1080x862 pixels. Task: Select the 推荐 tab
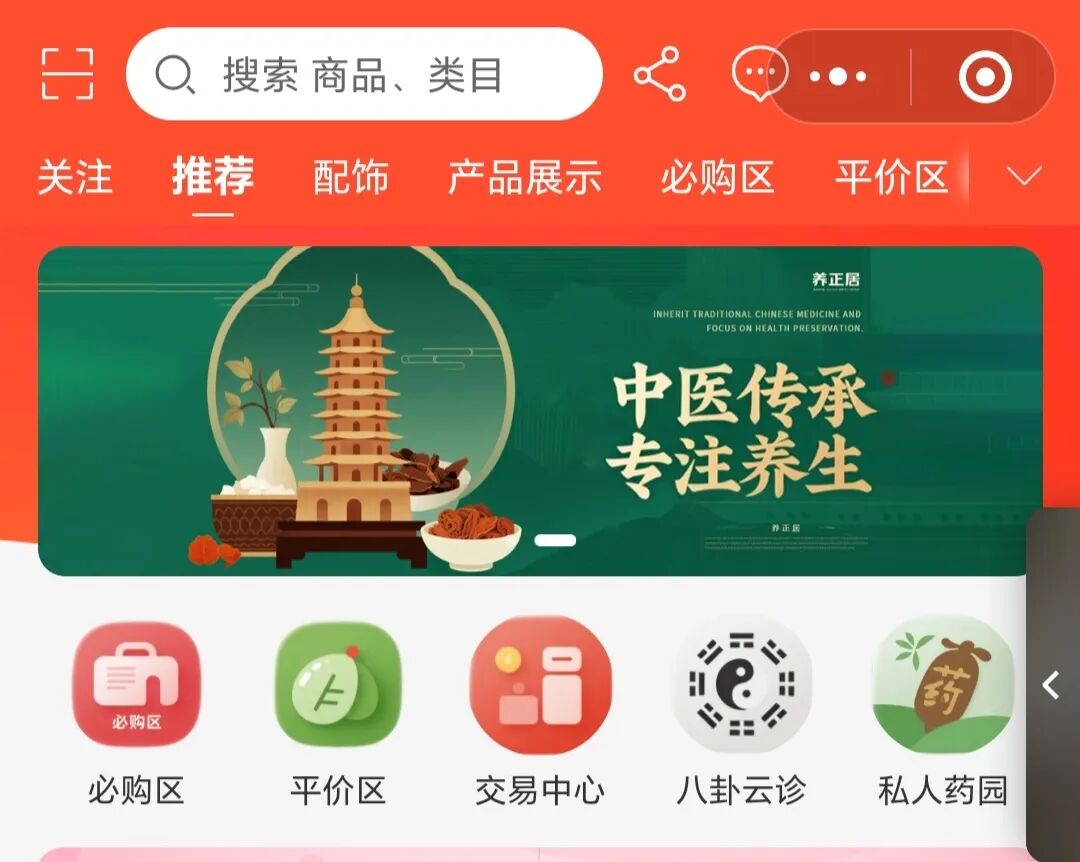(x=213, y=179)
